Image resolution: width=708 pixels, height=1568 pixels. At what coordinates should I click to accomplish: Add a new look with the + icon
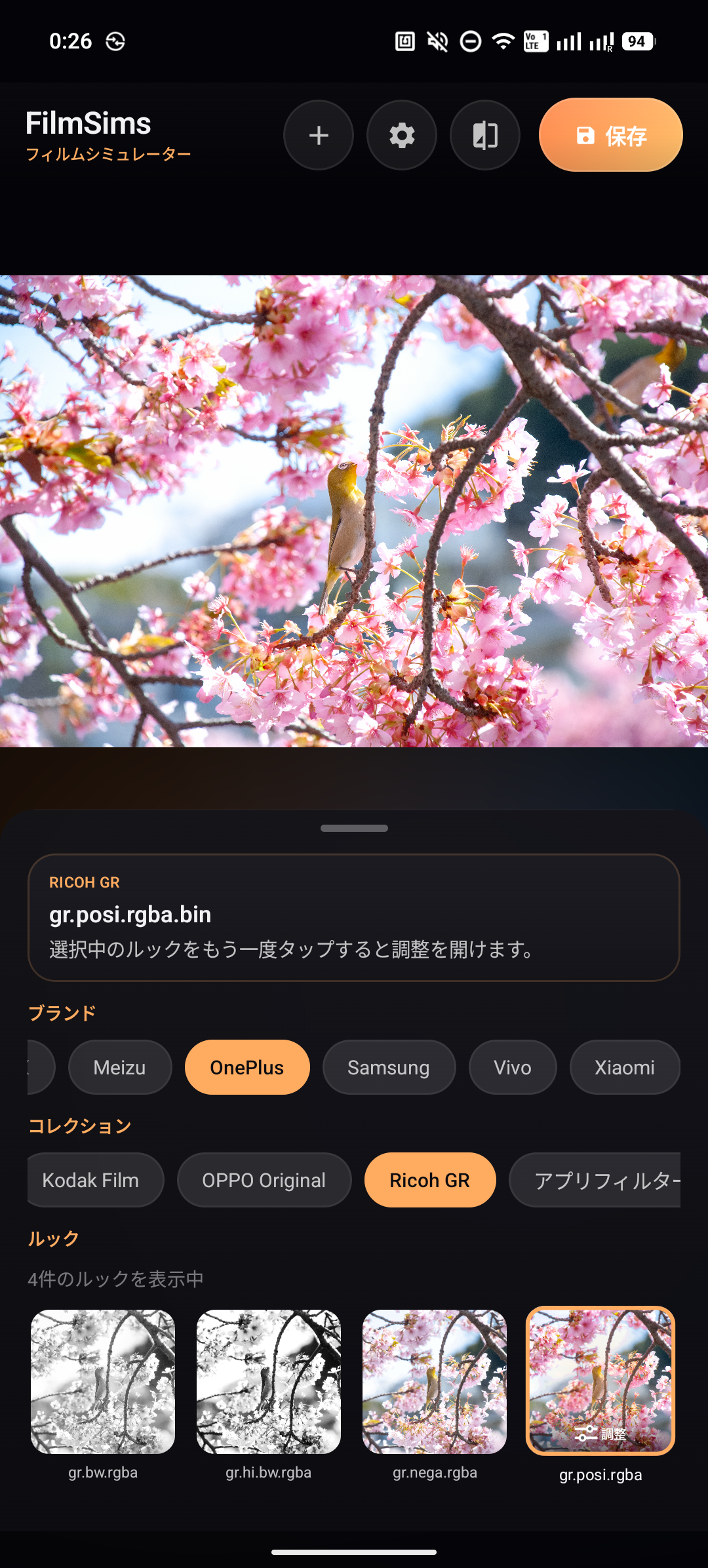click(x=319, y=135)
